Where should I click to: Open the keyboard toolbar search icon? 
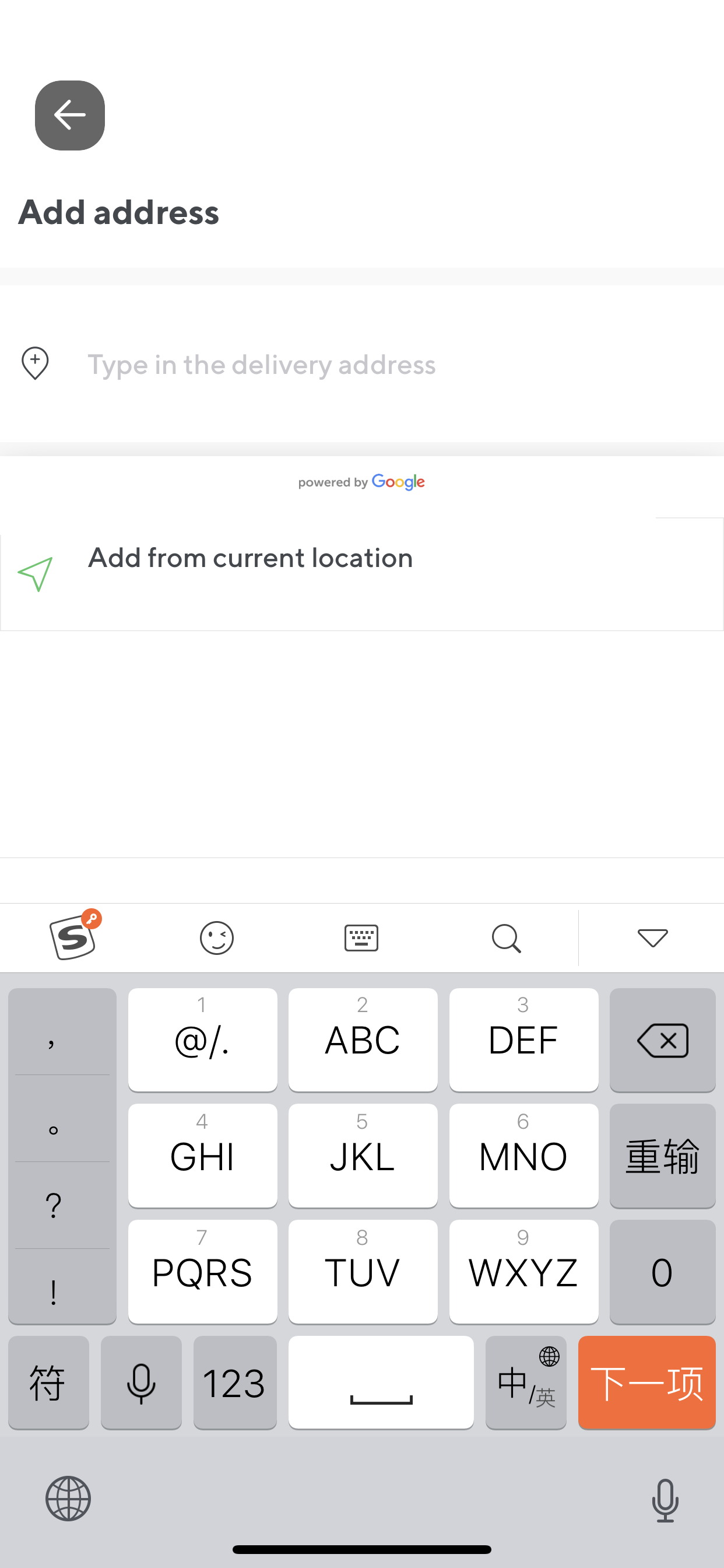(506, 938)
